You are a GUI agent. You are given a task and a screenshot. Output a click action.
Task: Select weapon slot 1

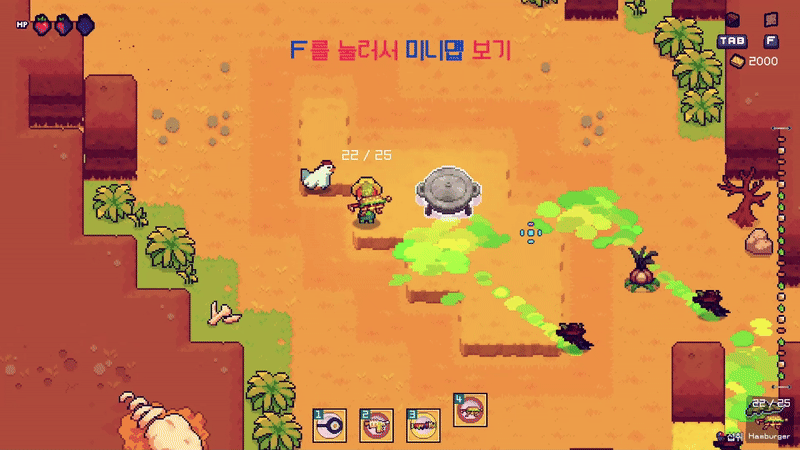click(331, 425)
